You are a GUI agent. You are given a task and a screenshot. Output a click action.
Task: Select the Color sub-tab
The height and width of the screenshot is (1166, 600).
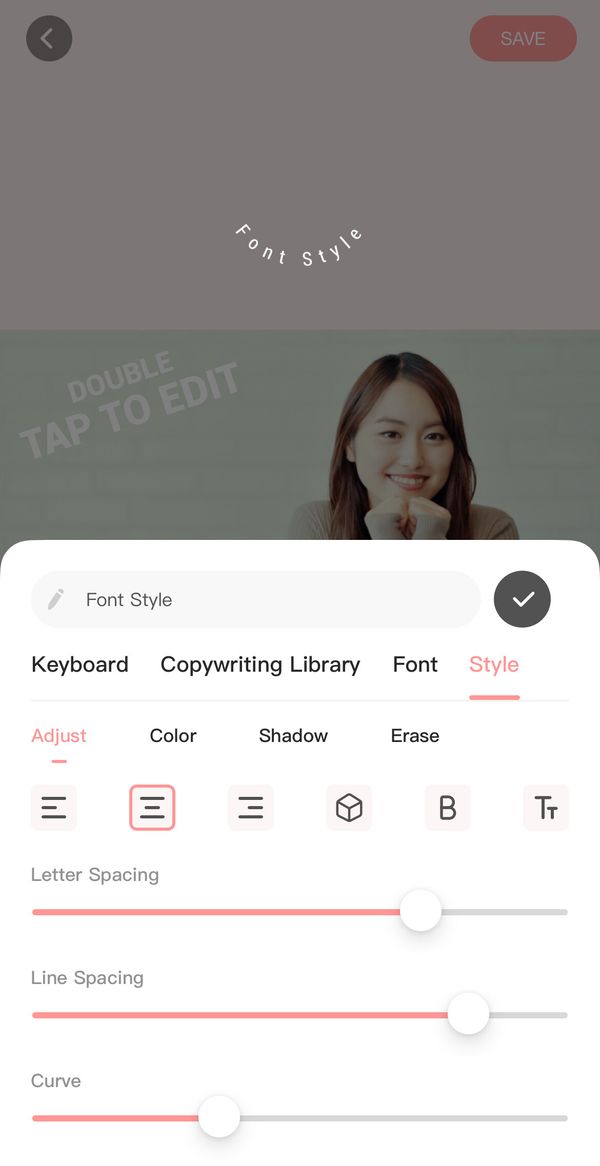173,735
